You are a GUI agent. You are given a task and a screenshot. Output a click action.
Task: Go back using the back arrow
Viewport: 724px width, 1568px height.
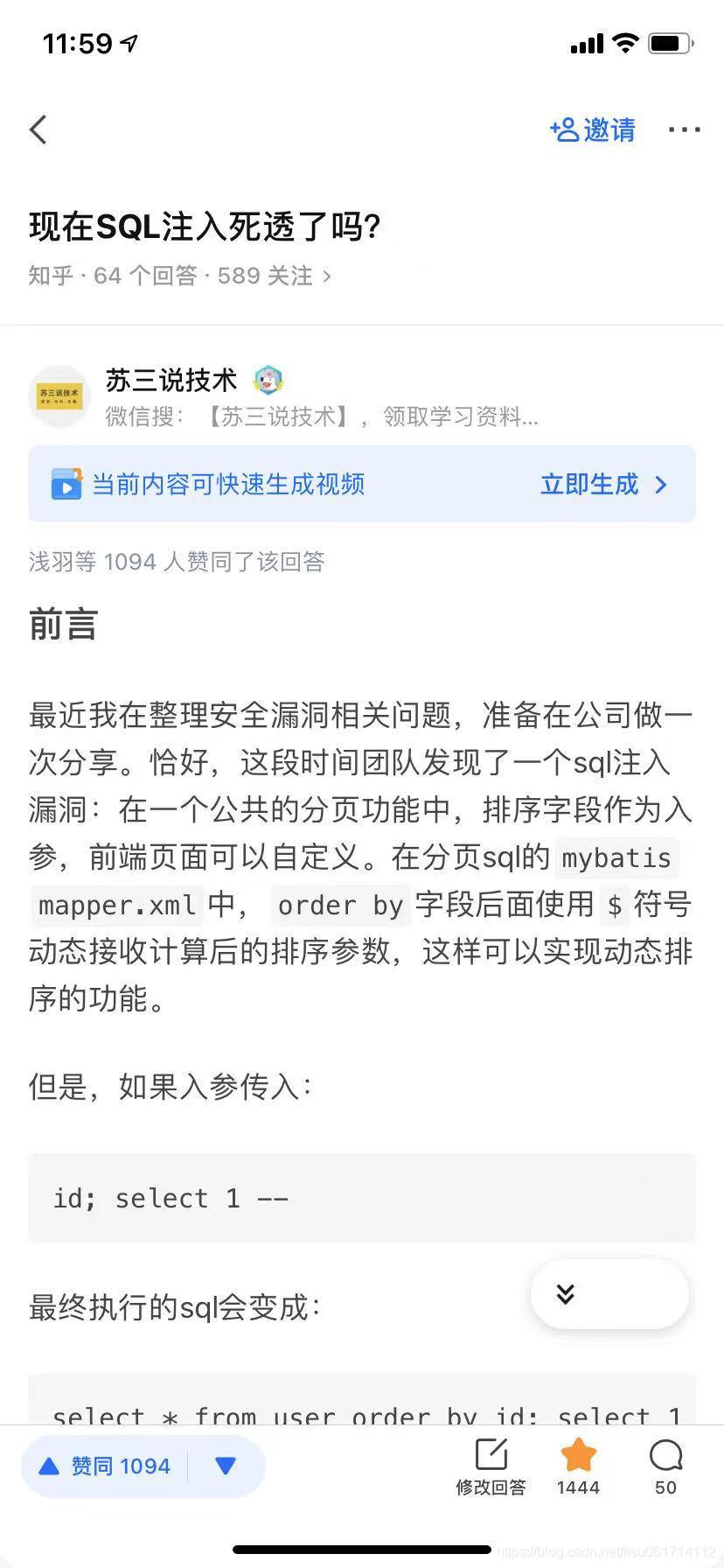38,129
